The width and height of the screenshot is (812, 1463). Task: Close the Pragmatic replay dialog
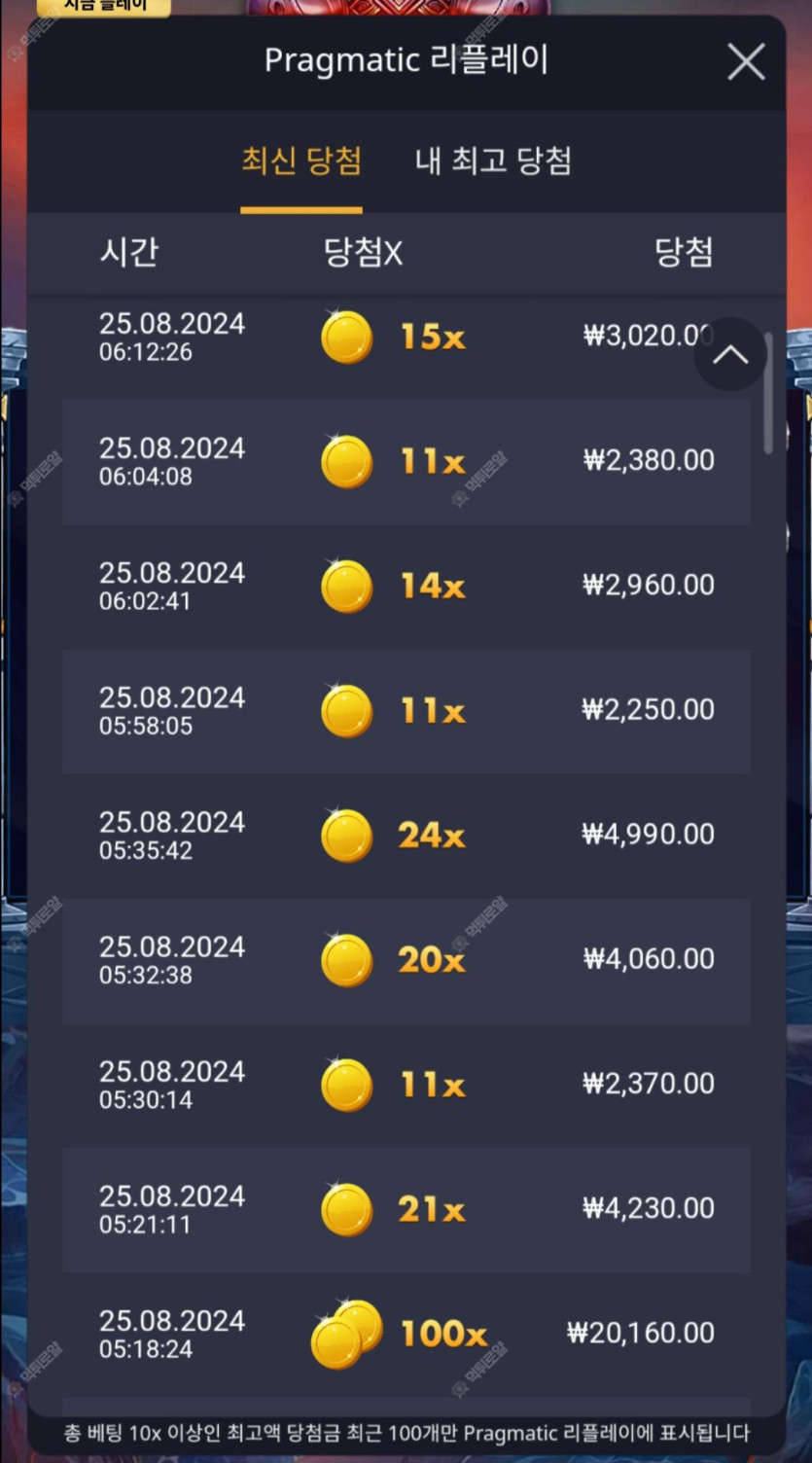pos(746,62)
